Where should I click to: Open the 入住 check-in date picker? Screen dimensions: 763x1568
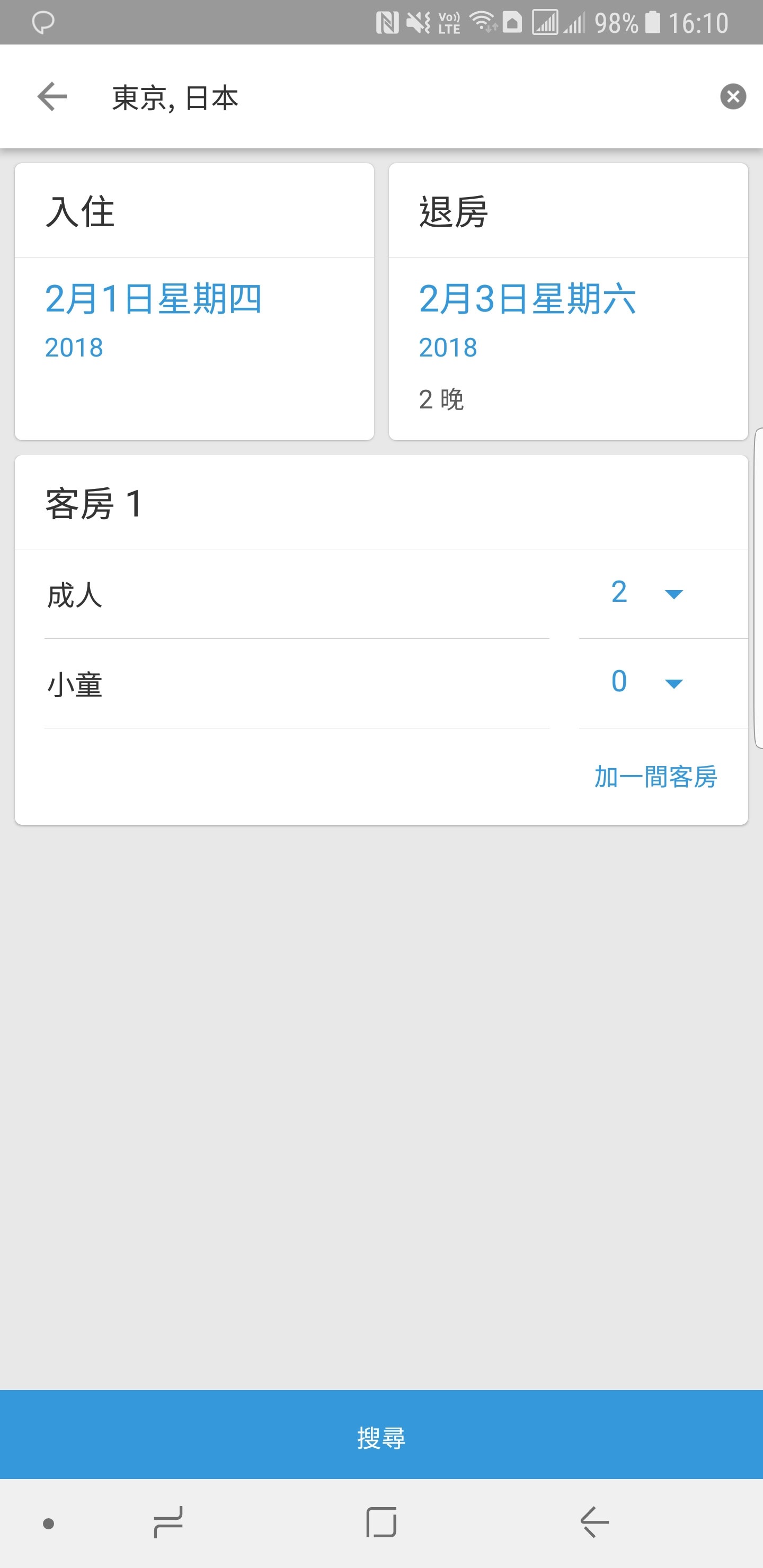point(194,301)
